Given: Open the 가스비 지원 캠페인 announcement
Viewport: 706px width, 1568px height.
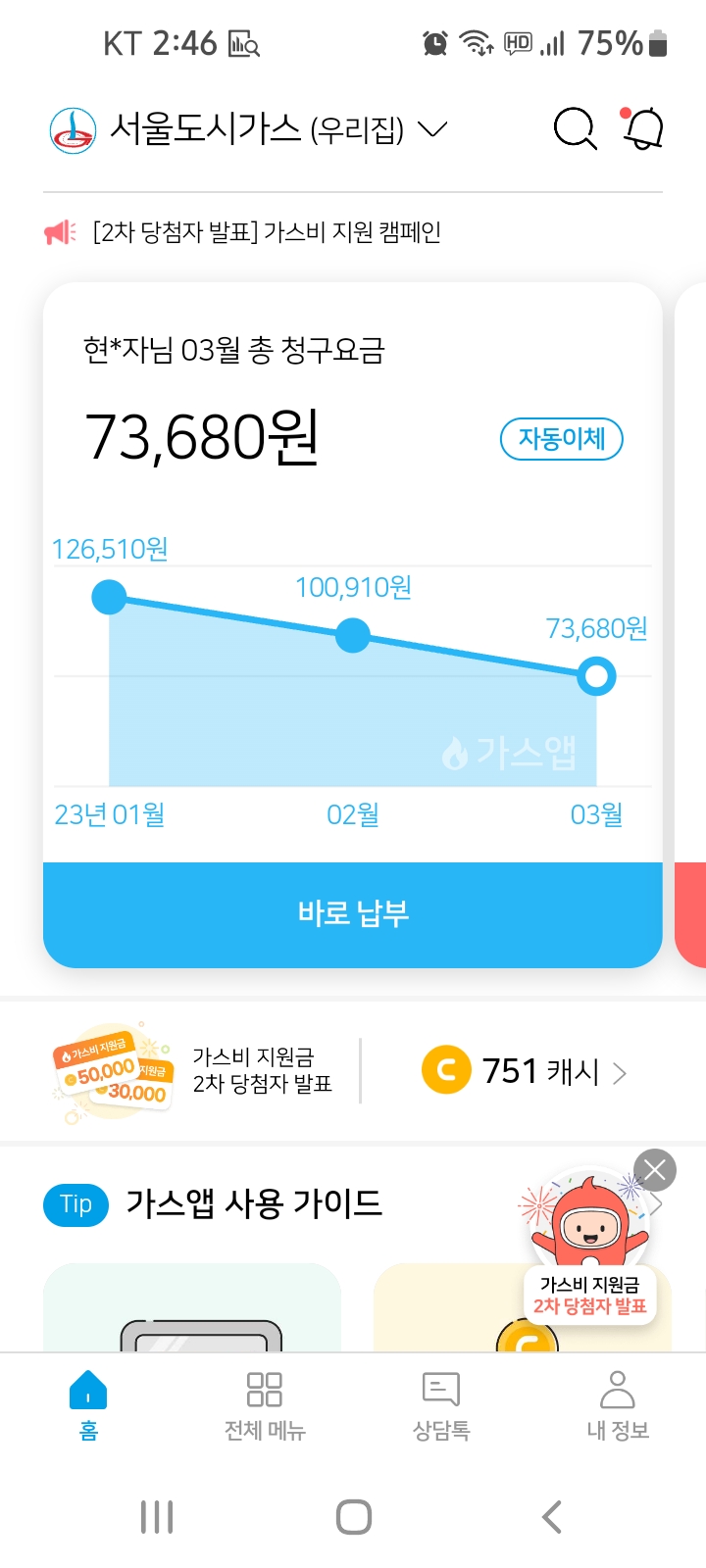Looking at the screenshot, I should (267, 232).
